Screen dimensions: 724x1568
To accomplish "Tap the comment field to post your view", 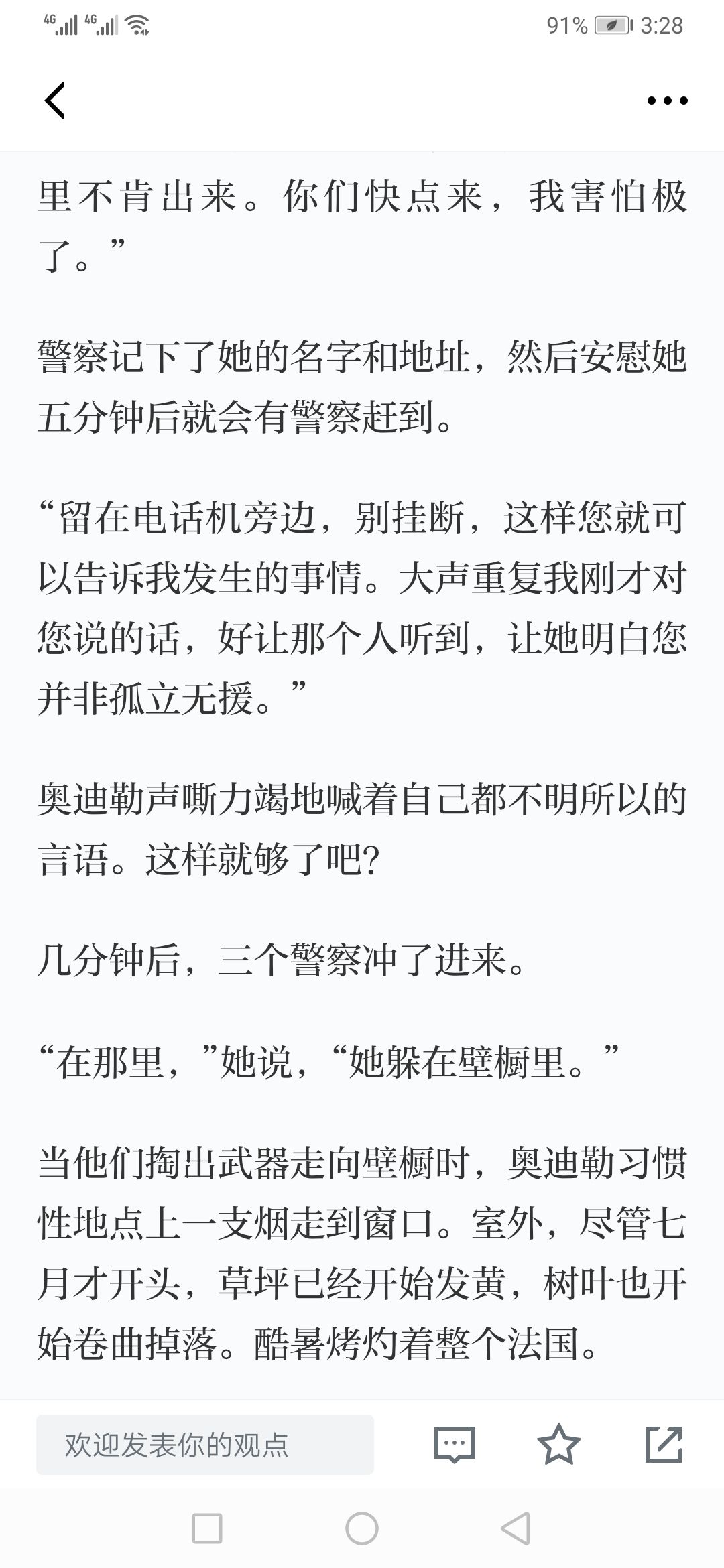I will tap(205, 1445).
